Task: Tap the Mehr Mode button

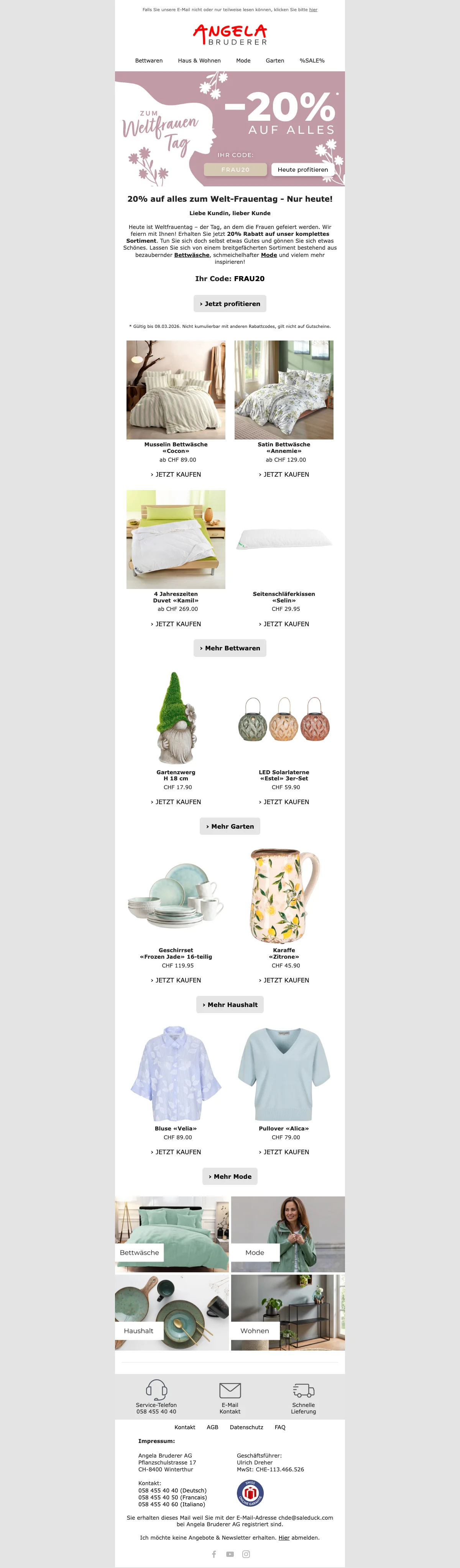Action: [230, 1176]
